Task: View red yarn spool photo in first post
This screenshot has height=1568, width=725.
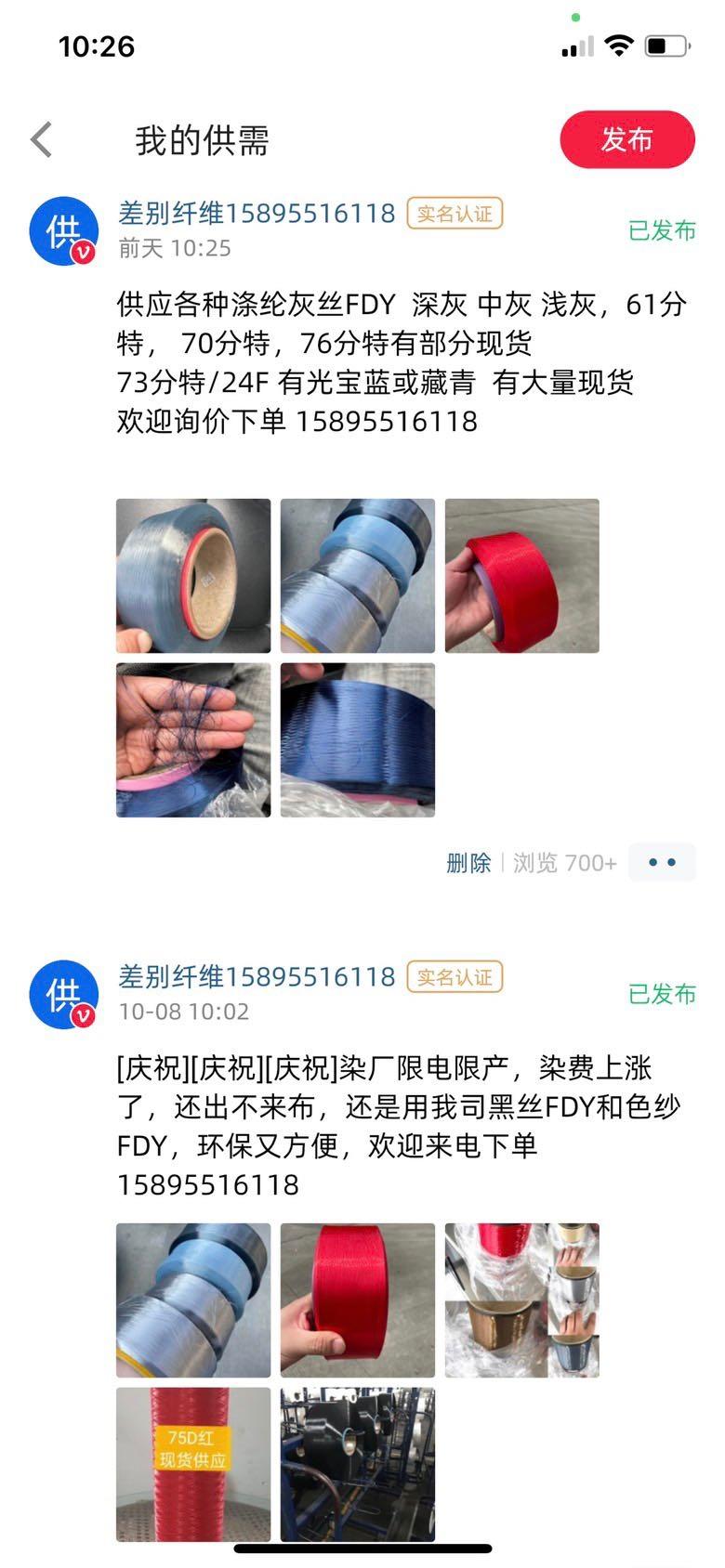Action: [x=521, y=576]
